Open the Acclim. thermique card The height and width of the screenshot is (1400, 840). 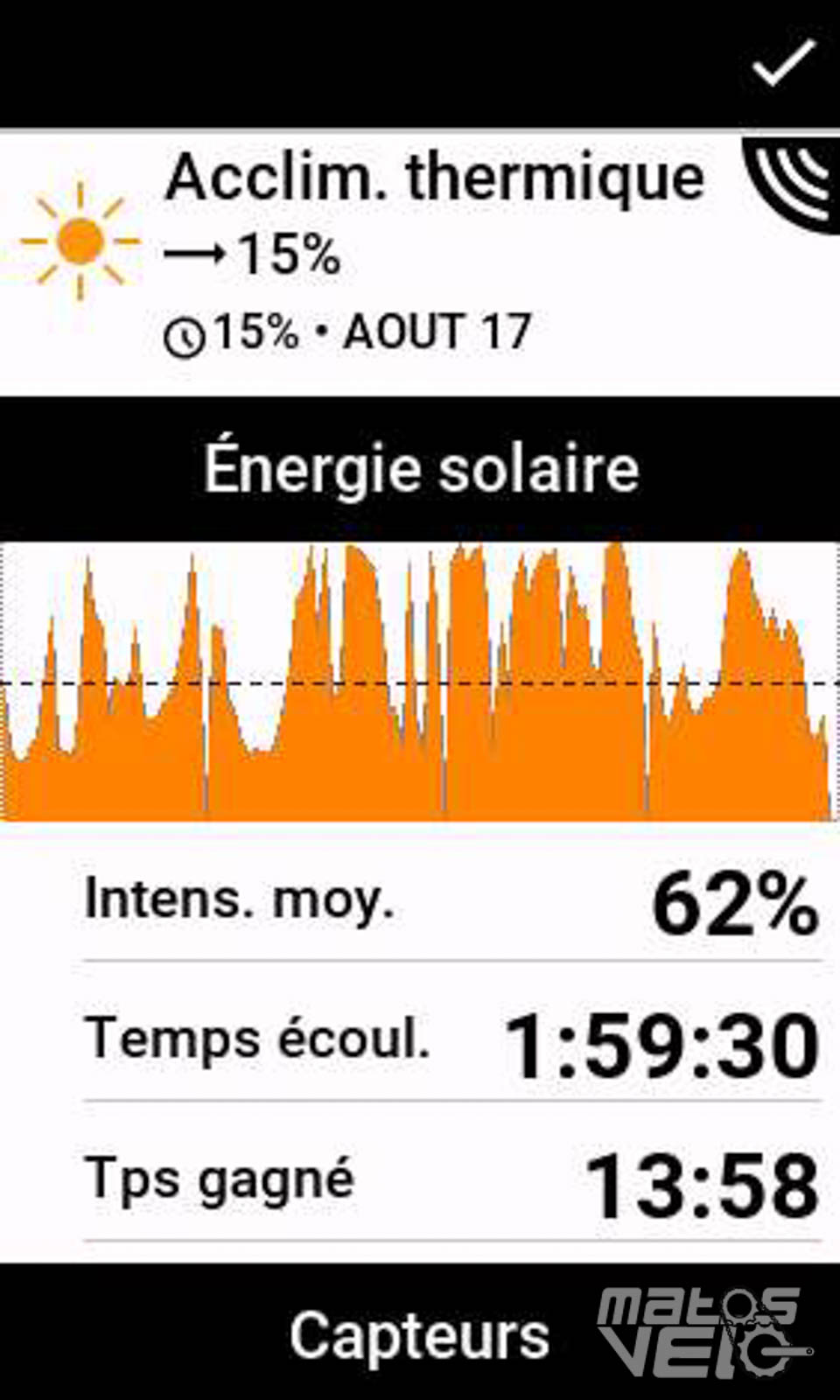[420, 264]
